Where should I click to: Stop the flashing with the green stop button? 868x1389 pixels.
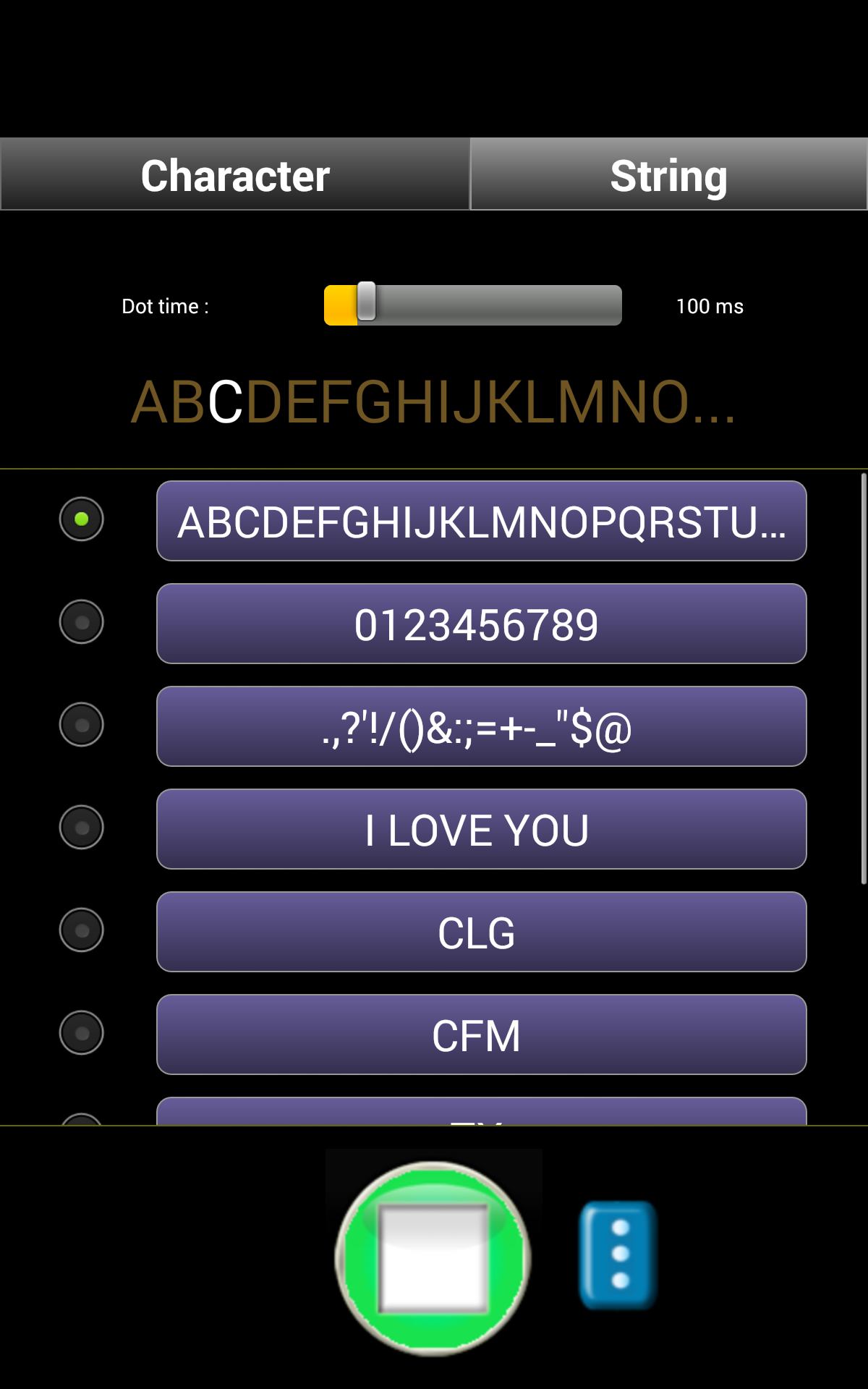(x=433, y=1258)
